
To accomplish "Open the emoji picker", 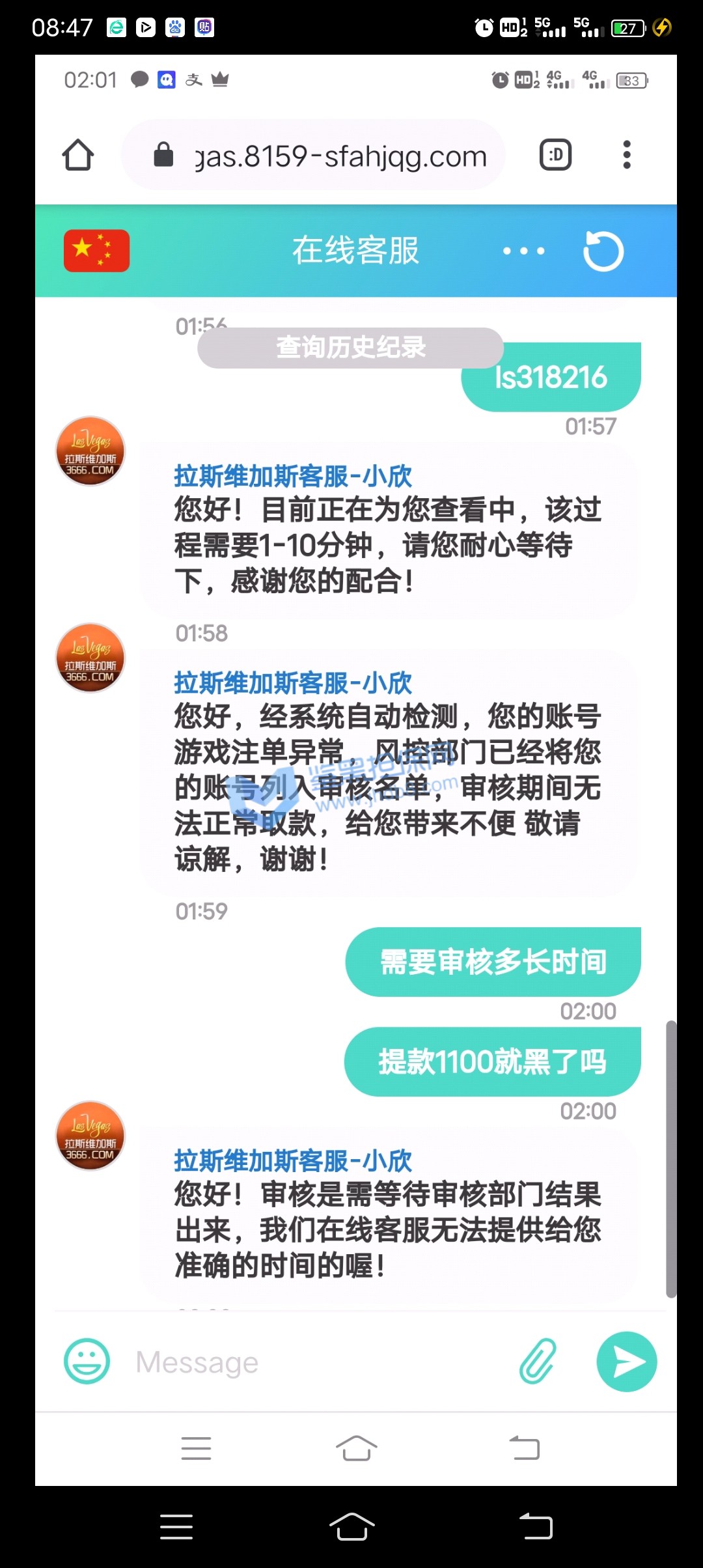I will [87, 1361].
